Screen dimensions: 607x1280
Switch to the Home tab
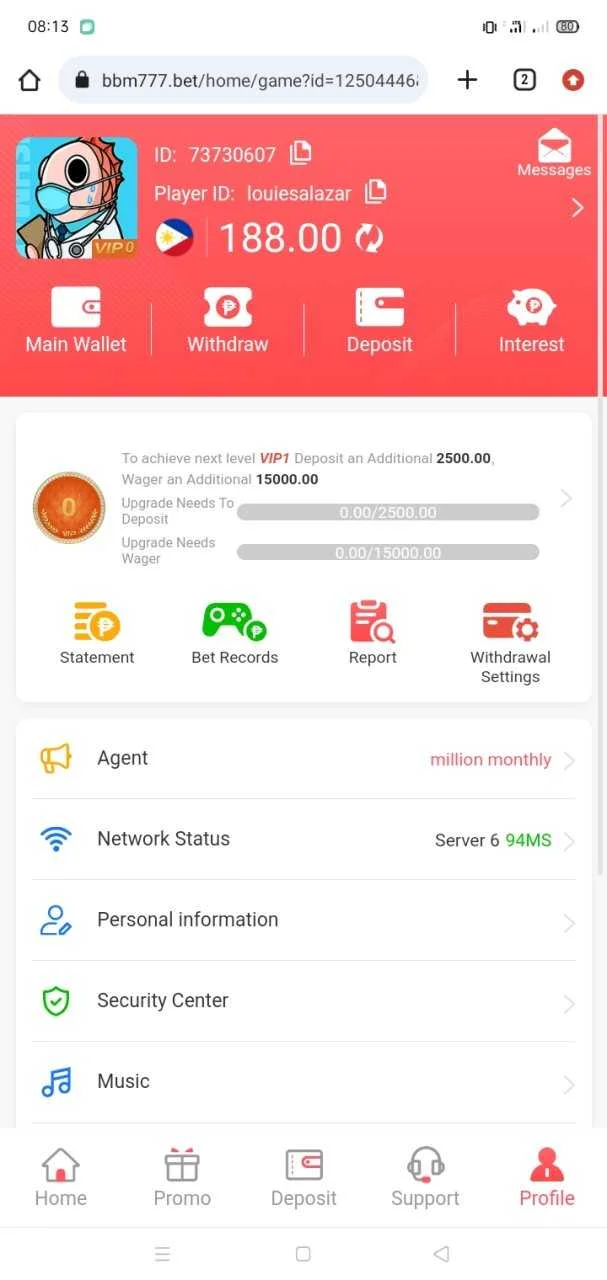61,1178
